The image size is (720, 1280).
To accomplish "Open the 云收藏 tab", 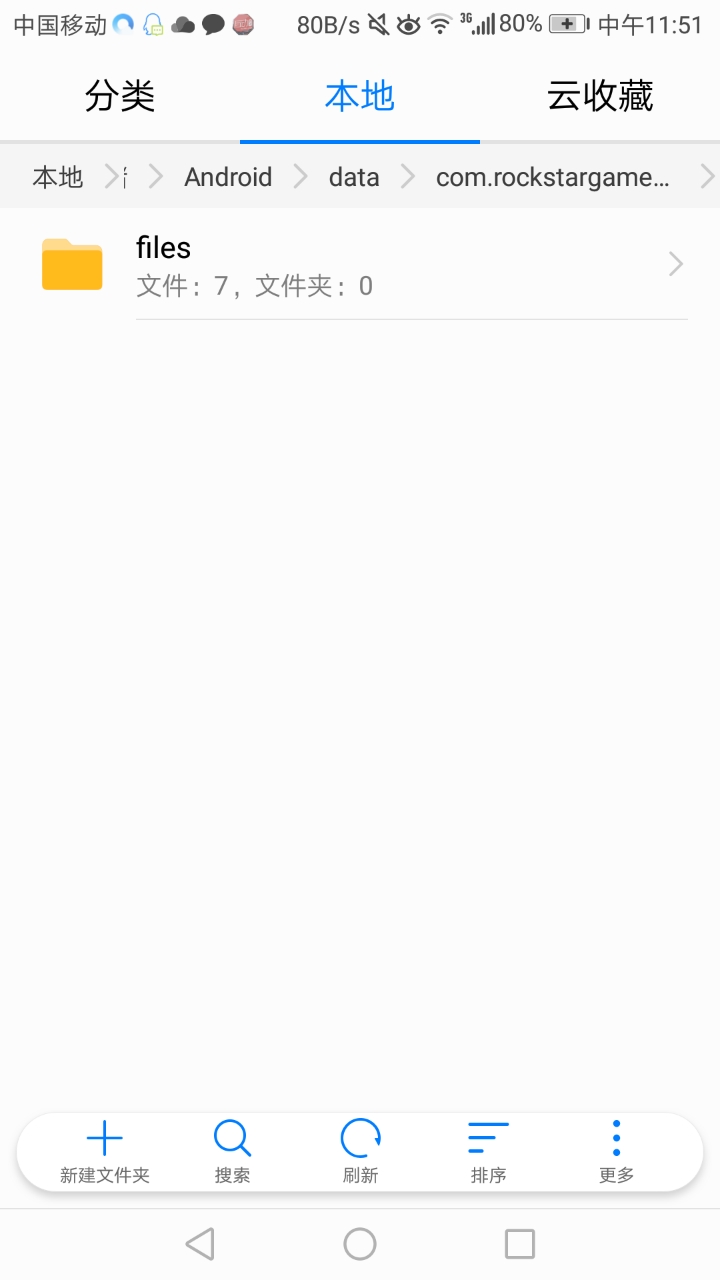I will coord(600,97).
